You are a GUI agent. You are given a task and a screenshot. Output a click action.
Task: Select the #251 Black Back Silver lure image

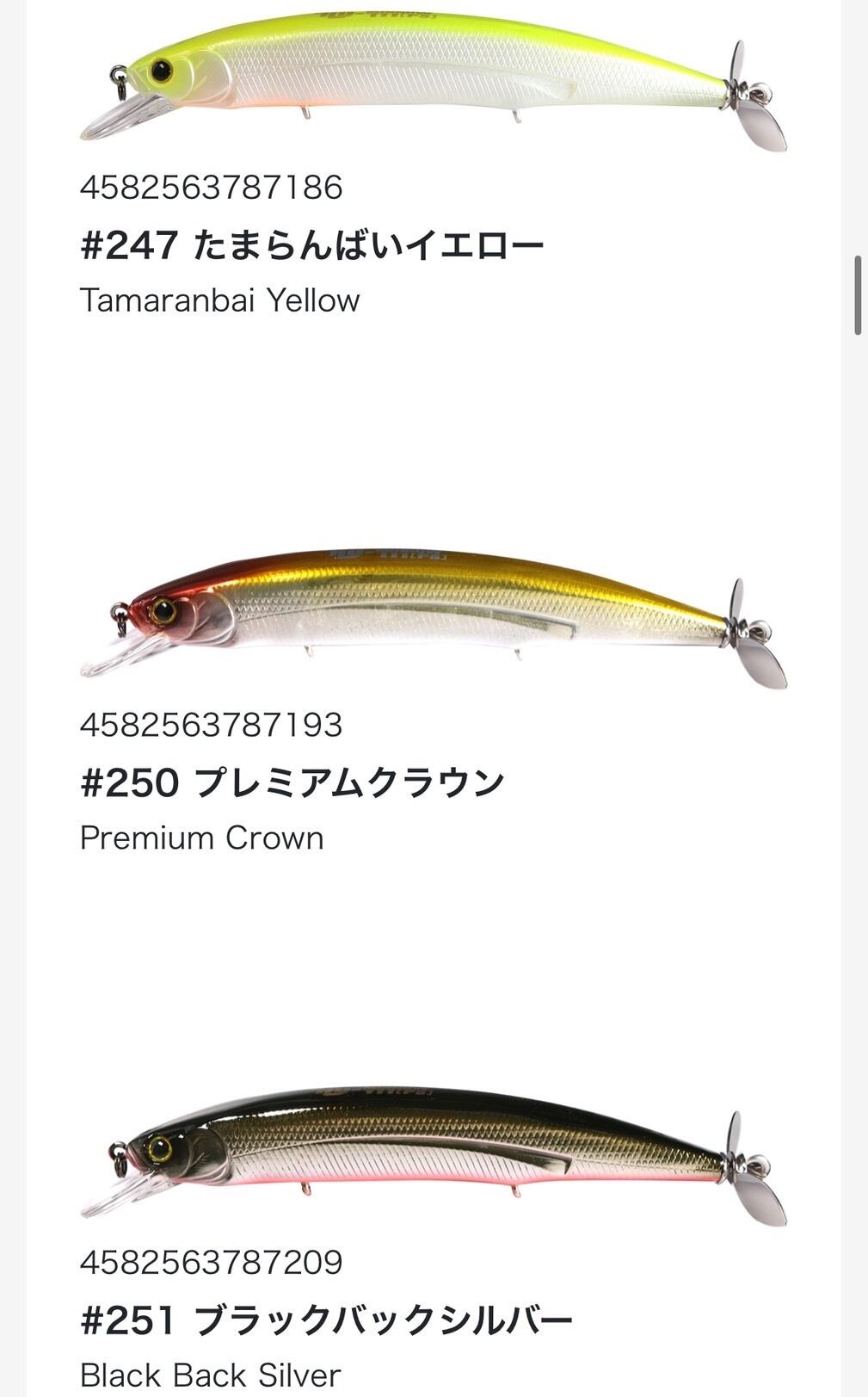pos(433,1154)
